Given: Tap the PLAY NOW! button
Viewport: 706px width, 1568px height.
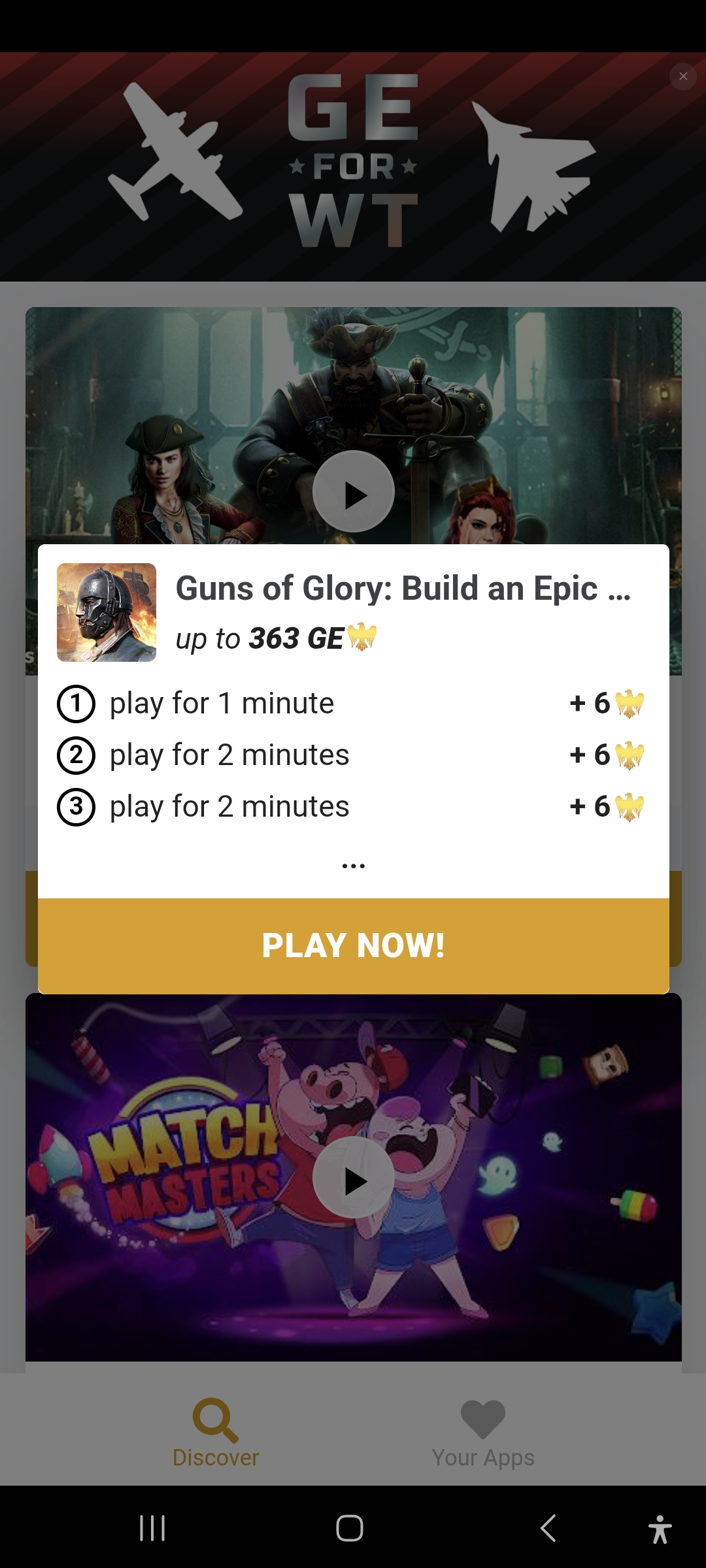Looking at the screenshot, I should (353, 945).
